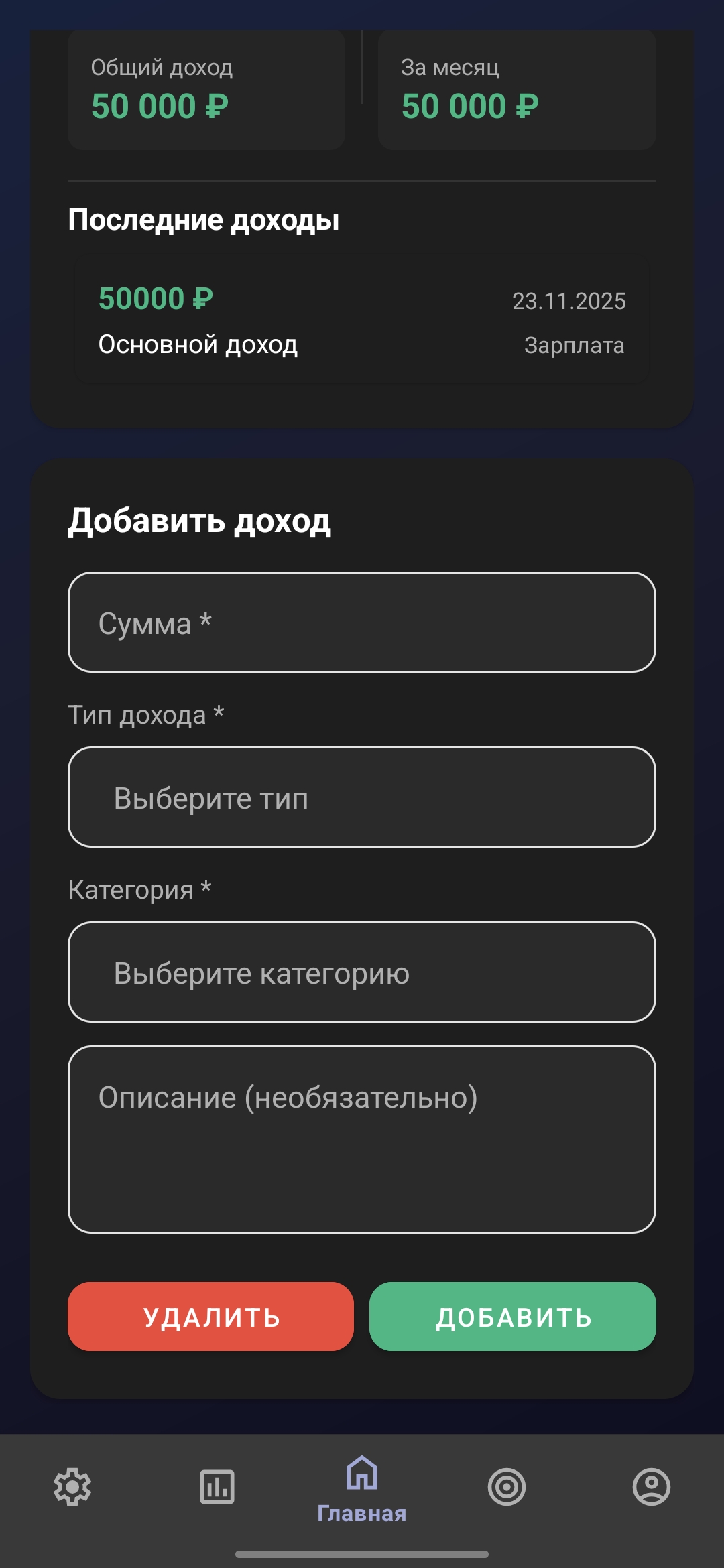Tap the За месяц summary card
The width and height of the screenshot is (724, 1568).
click(516, 88)
